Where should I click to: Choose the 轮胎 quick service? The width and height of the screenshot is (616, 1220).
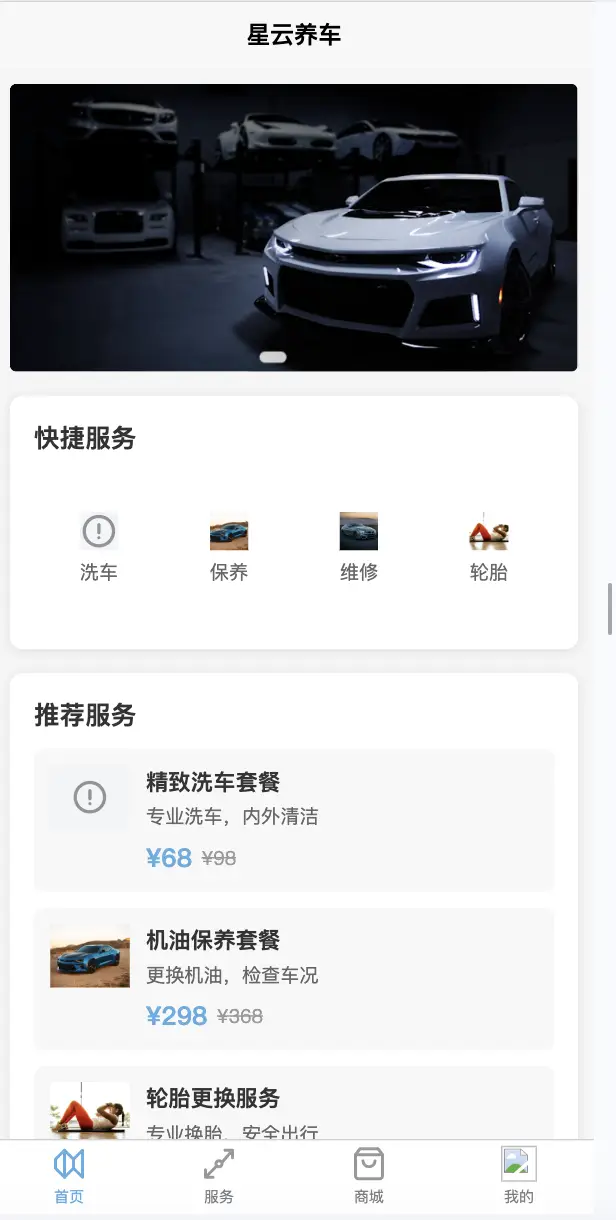tap(488, 546)
